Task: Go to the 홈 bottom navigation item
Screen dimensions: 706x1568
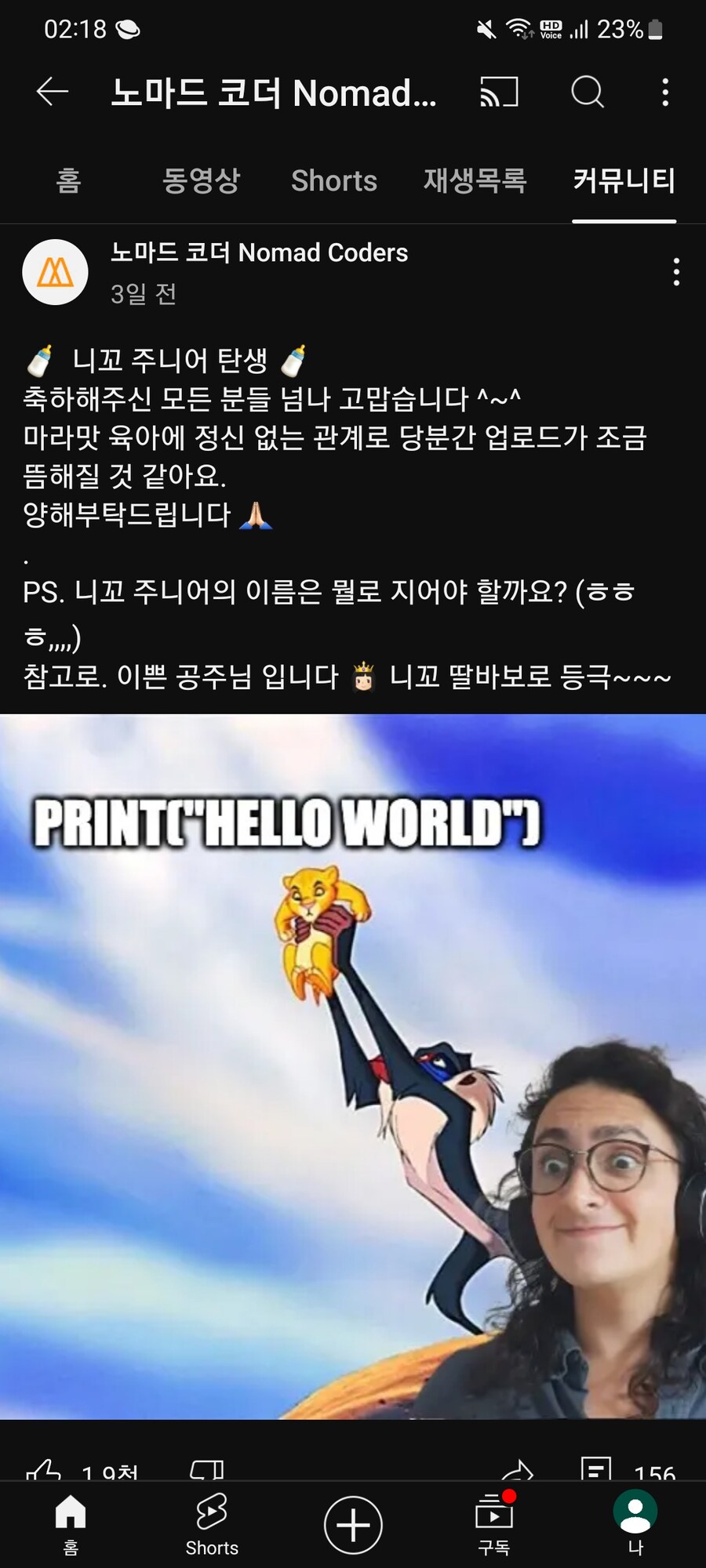Action: (x=71, y=1524)
